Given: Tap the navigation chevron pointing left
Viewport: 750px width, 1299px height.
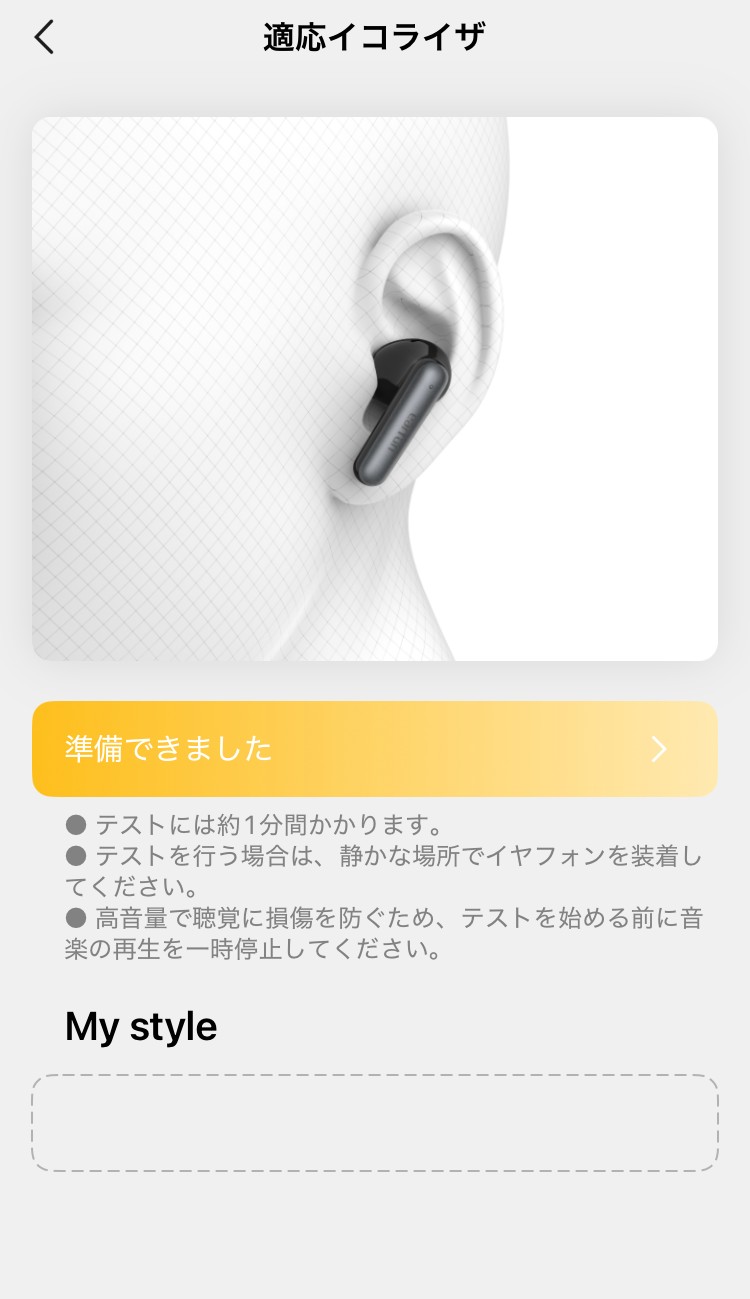Looking at the screenshot, I should pyautogui.click(x=44, y=36).
